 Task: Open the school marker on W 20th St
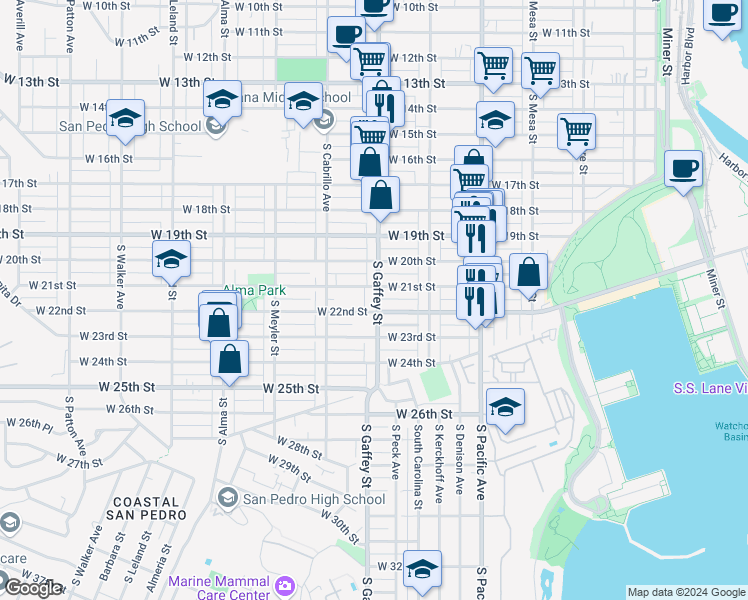click(171, 261)
